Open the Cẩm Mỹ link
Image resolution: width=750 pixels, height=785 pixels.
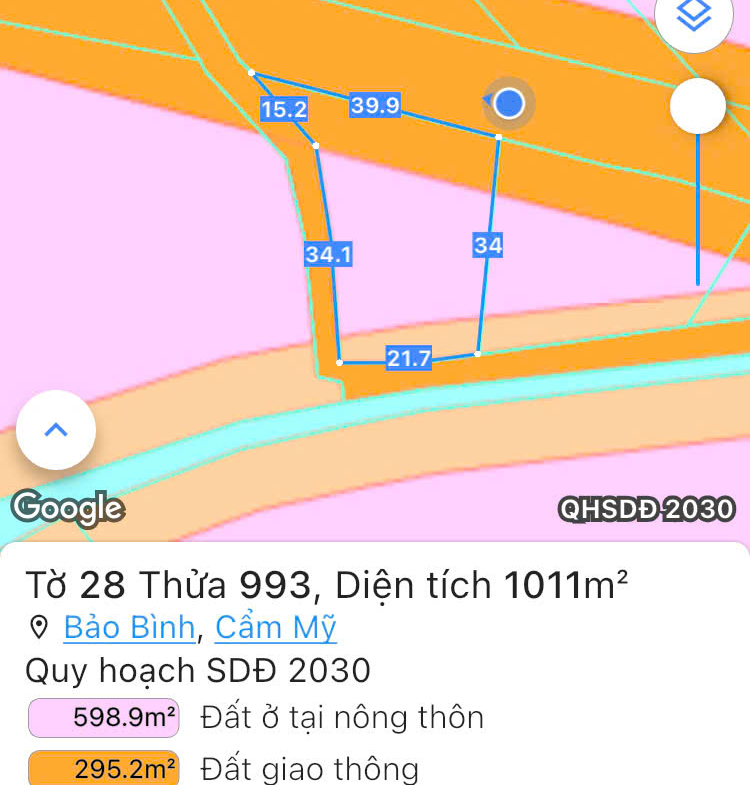(276, 628)
